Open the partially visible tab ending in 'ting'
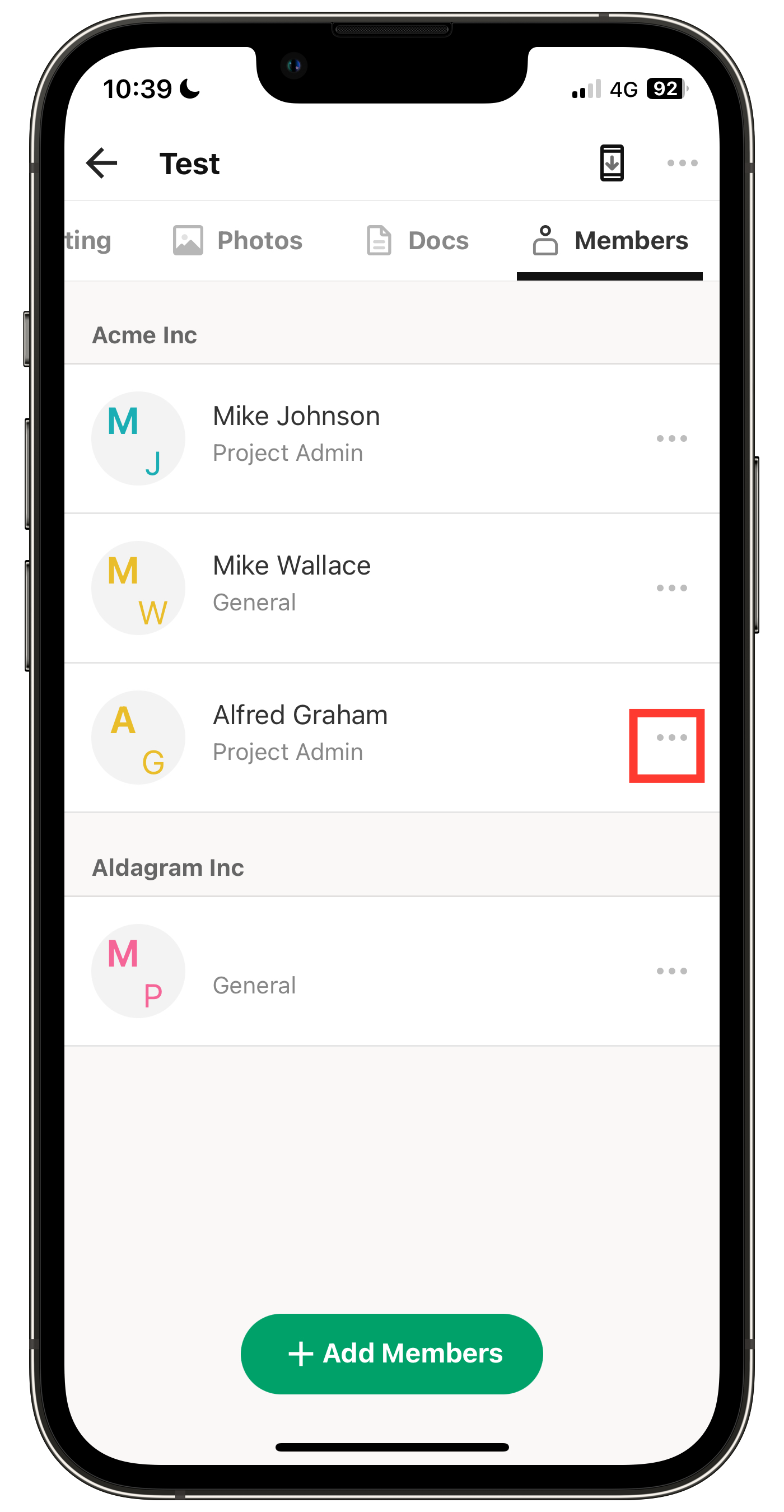The image size is (784, 1512). tap(88, 241)
